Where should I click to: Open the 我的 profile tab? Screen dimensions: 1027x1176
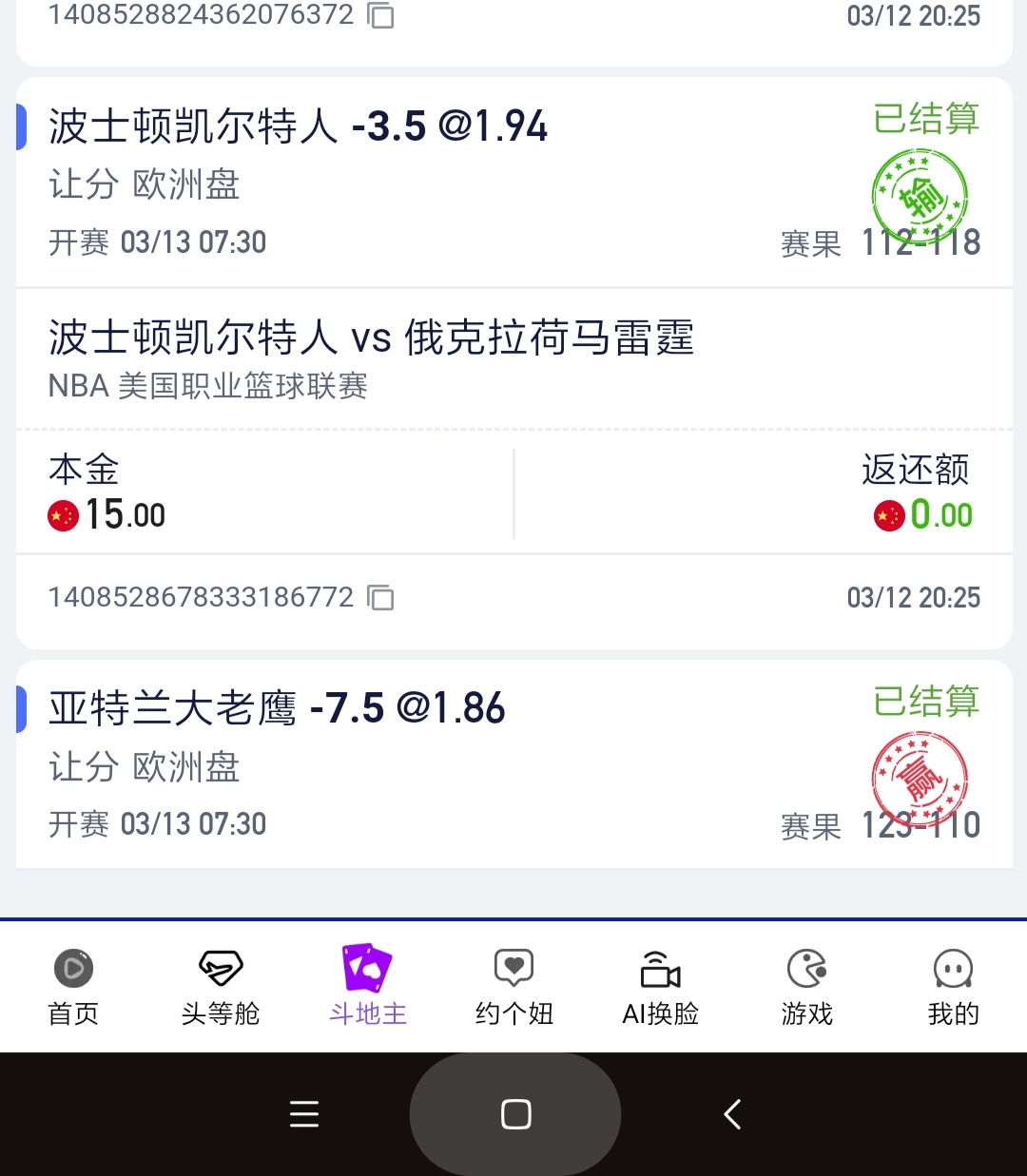pyautogui.click(x=953, y=987)
